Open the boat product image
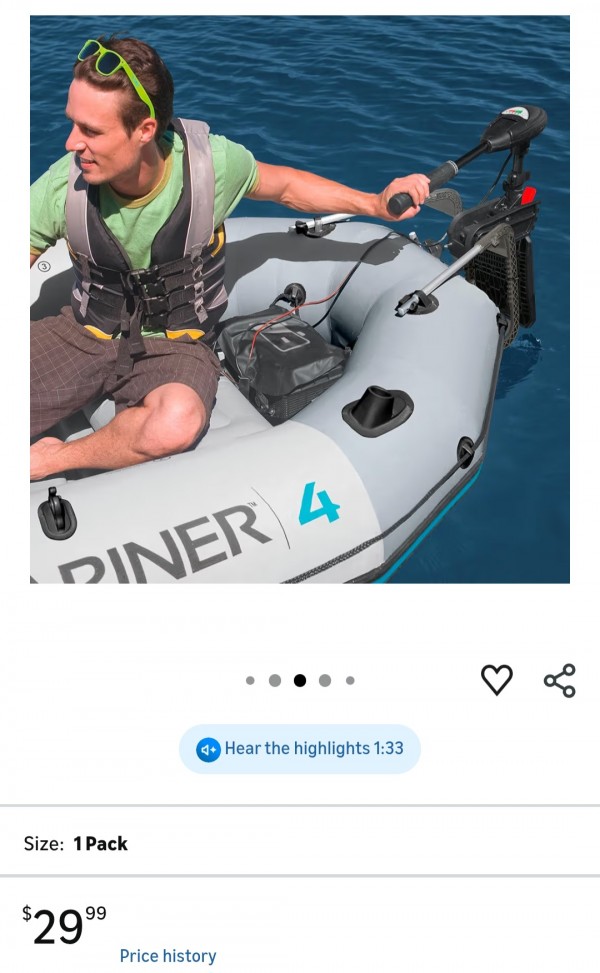This screenshot has width=600, height=973. tap(300, 300)
